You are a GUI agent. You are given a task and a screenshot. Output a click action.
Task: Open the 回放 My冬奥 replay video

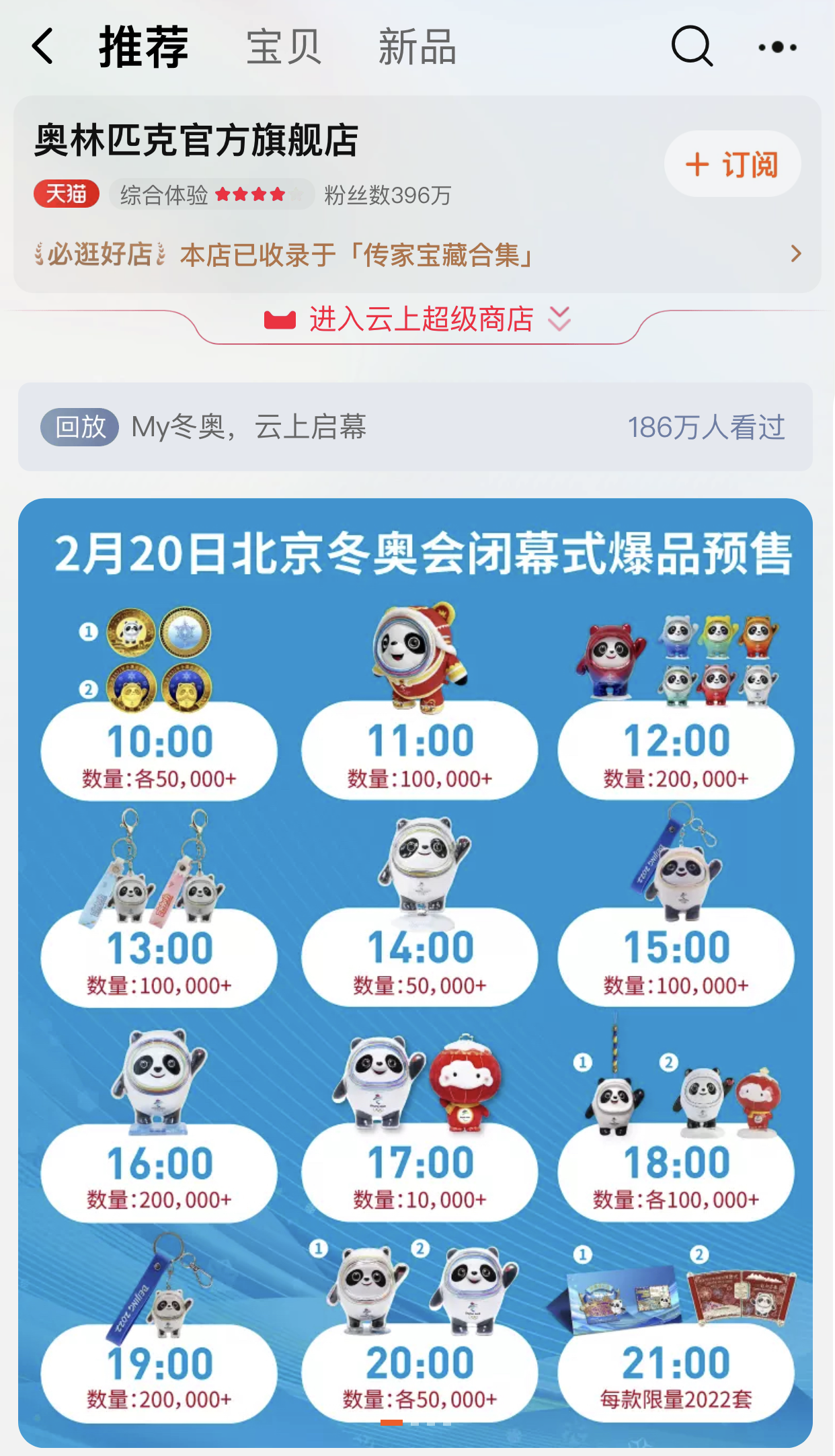(x=415, y=427)
